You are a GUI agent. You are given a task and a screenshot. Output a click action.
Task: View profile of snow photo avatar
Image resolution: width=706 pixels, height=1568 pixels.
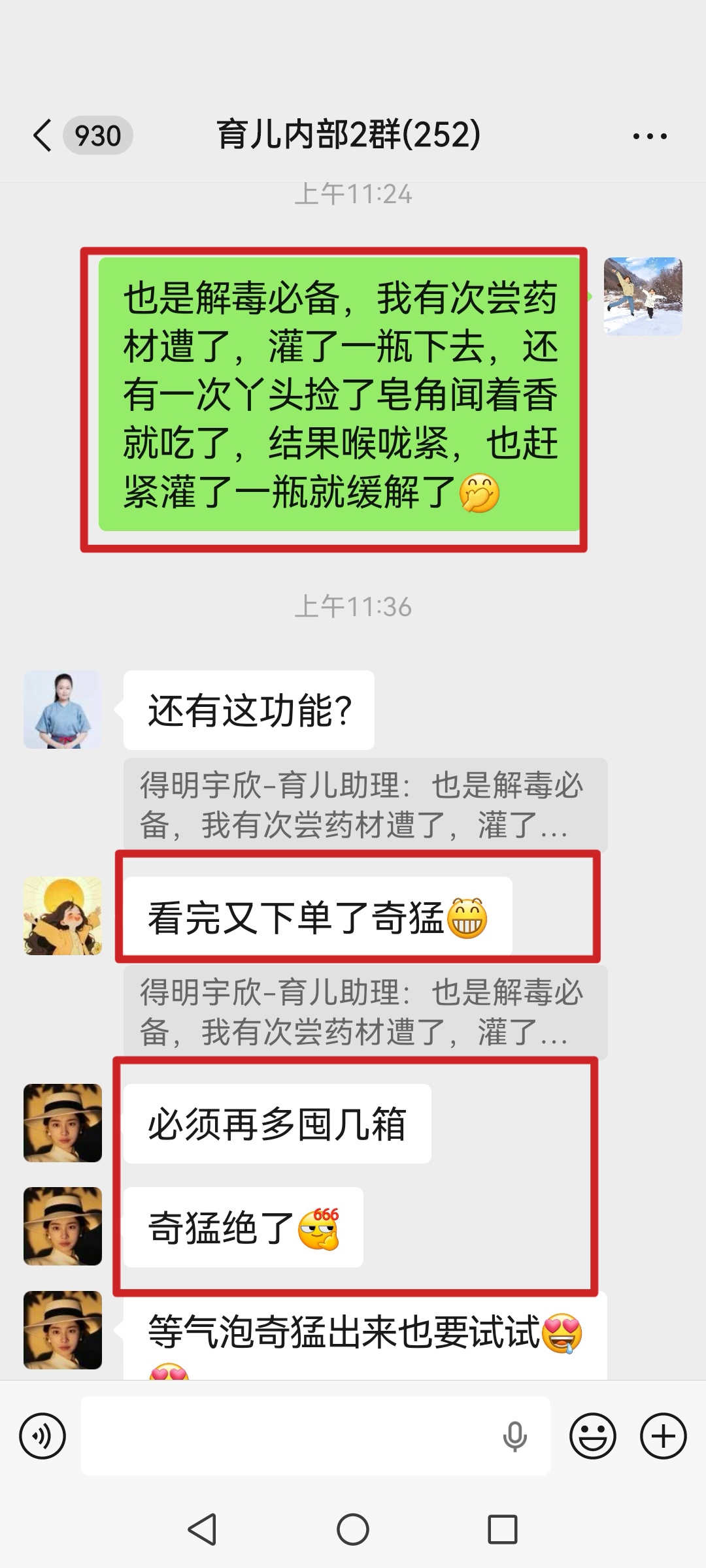click(643, 297)
